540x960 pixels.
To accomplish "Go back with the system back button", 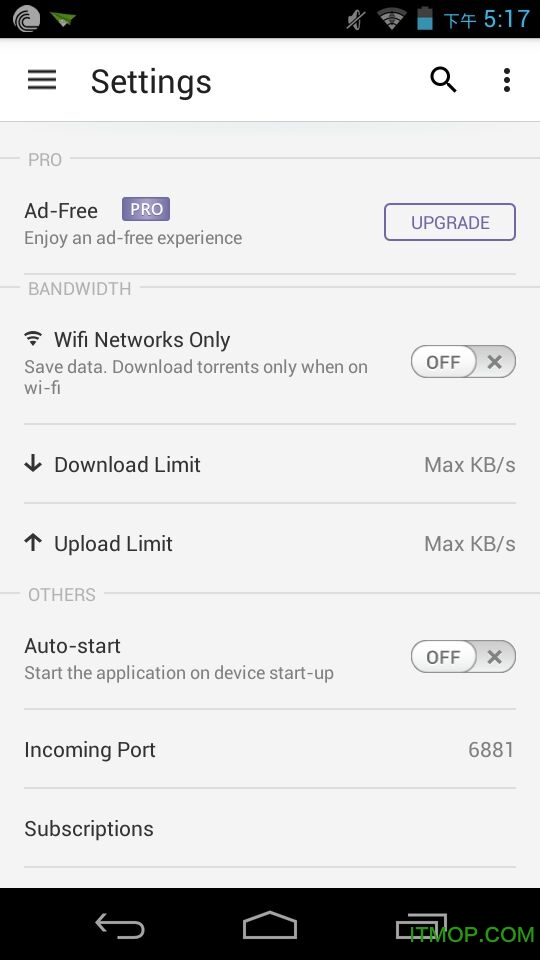I will (120, 925).
